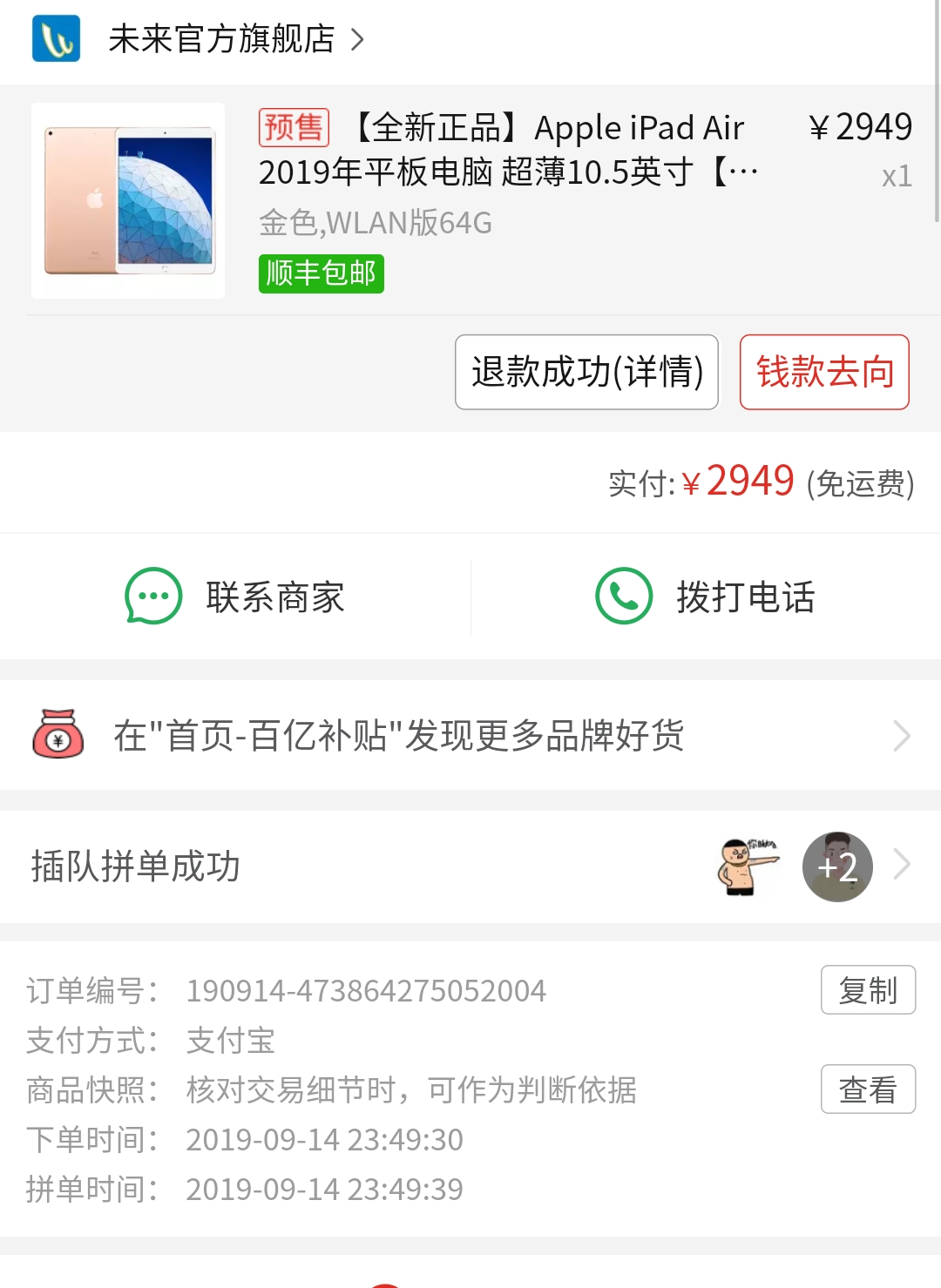Tap the iPad Air product thumbnail

127,199
